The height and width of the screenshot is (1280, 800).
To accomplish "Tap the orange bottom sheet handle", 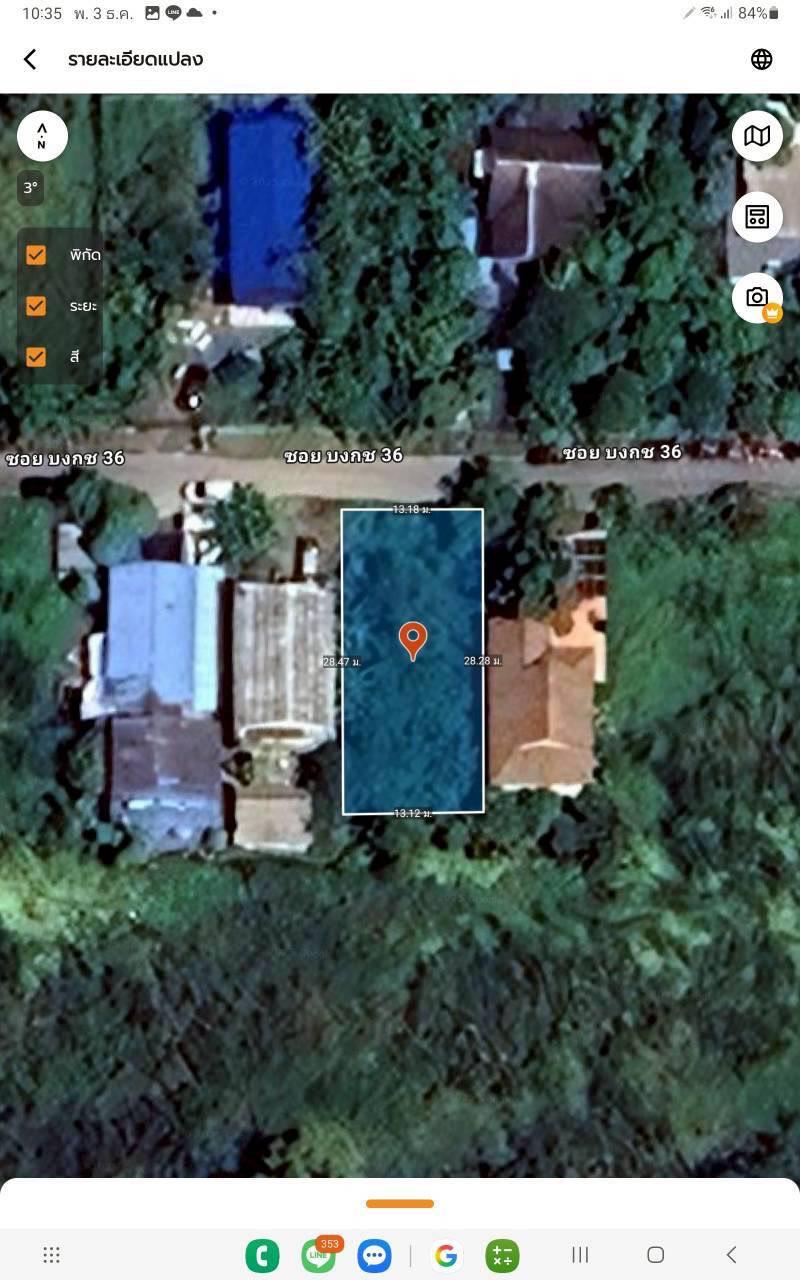I will coord(400,1203).
